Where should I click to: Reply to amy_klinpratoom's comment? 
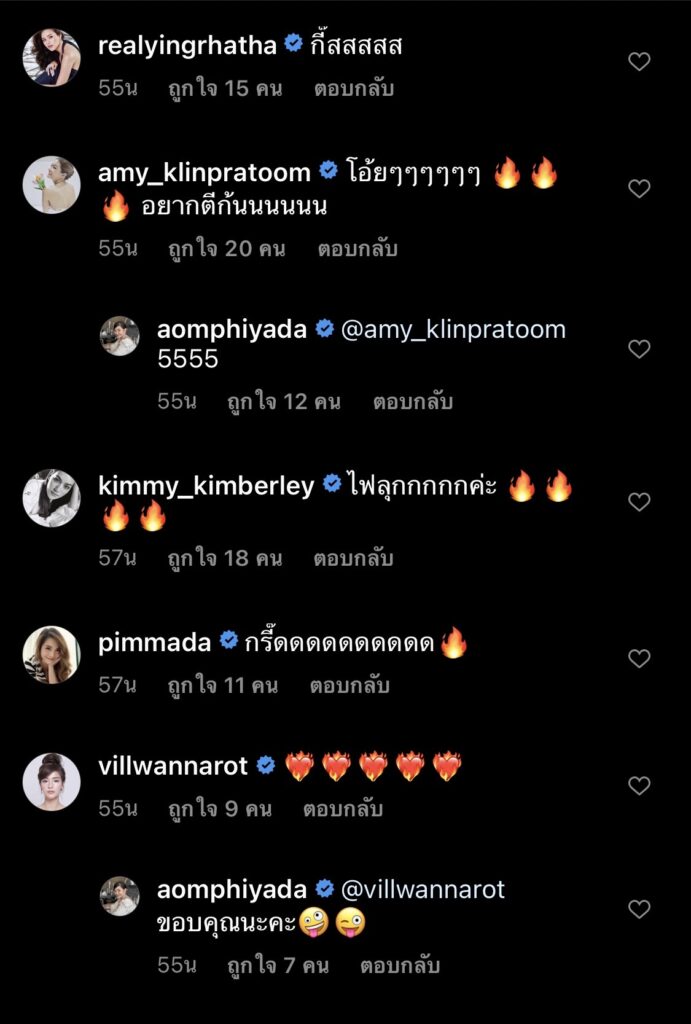[358, 248]
